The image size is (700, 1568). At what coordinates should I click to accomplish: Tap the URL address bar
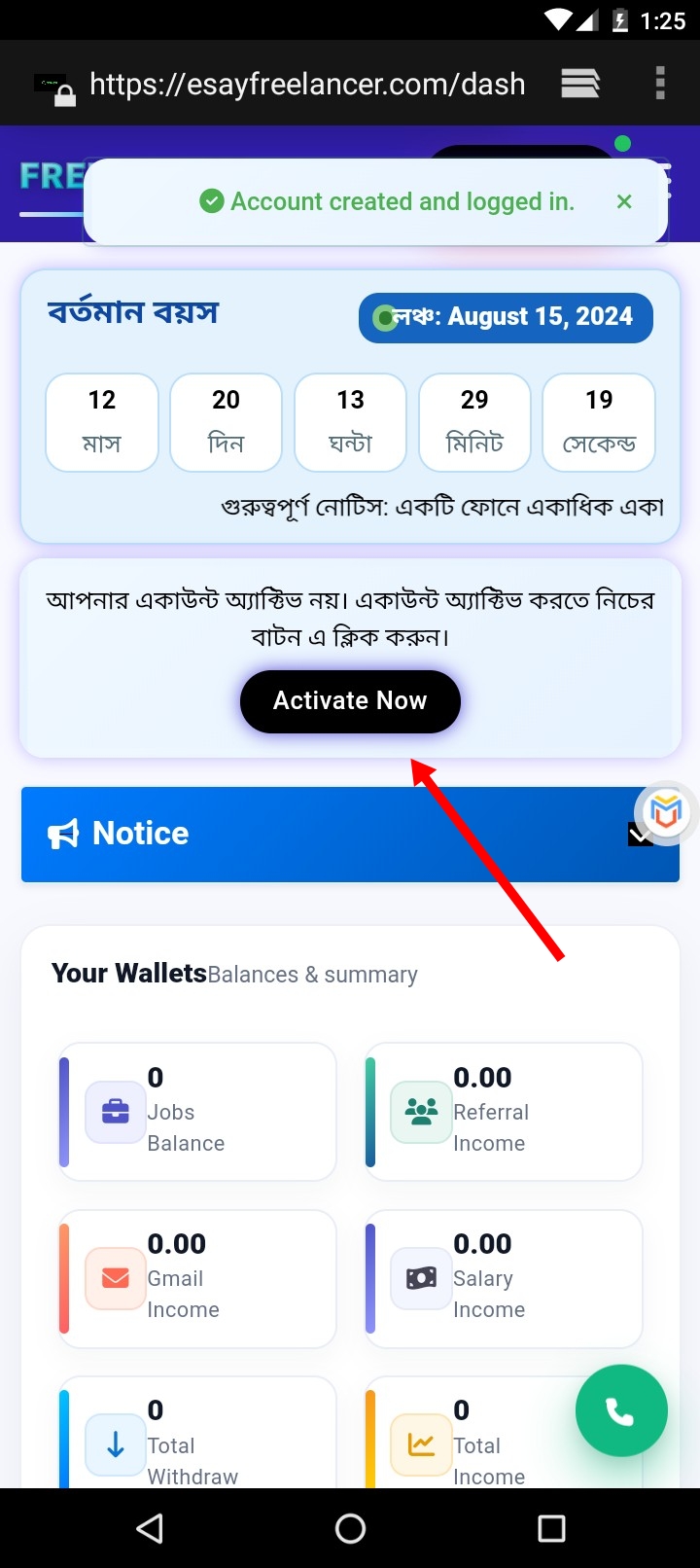307,85
